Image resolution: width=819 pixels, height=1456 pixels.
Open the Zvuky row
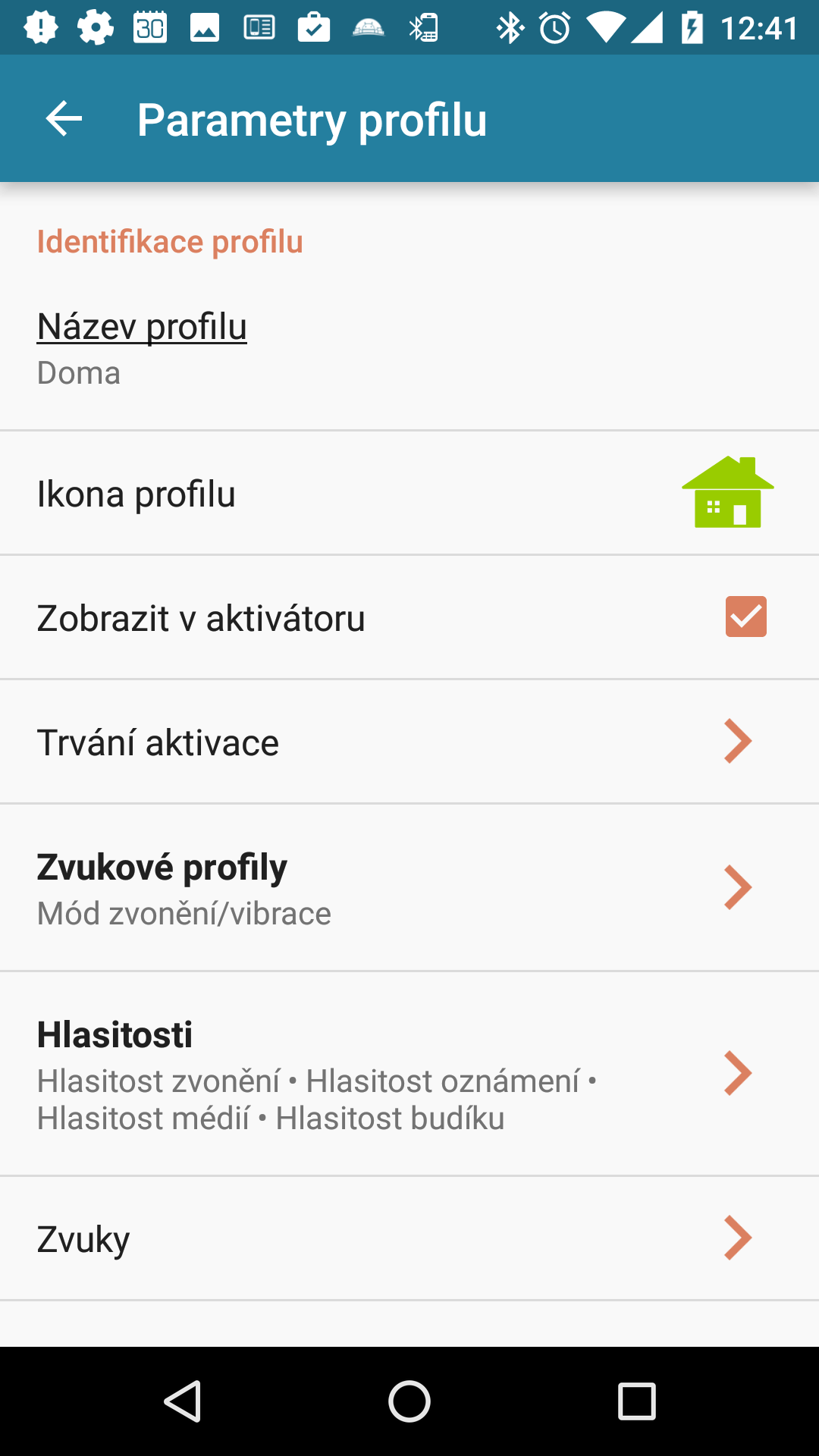click(409, 1238)
